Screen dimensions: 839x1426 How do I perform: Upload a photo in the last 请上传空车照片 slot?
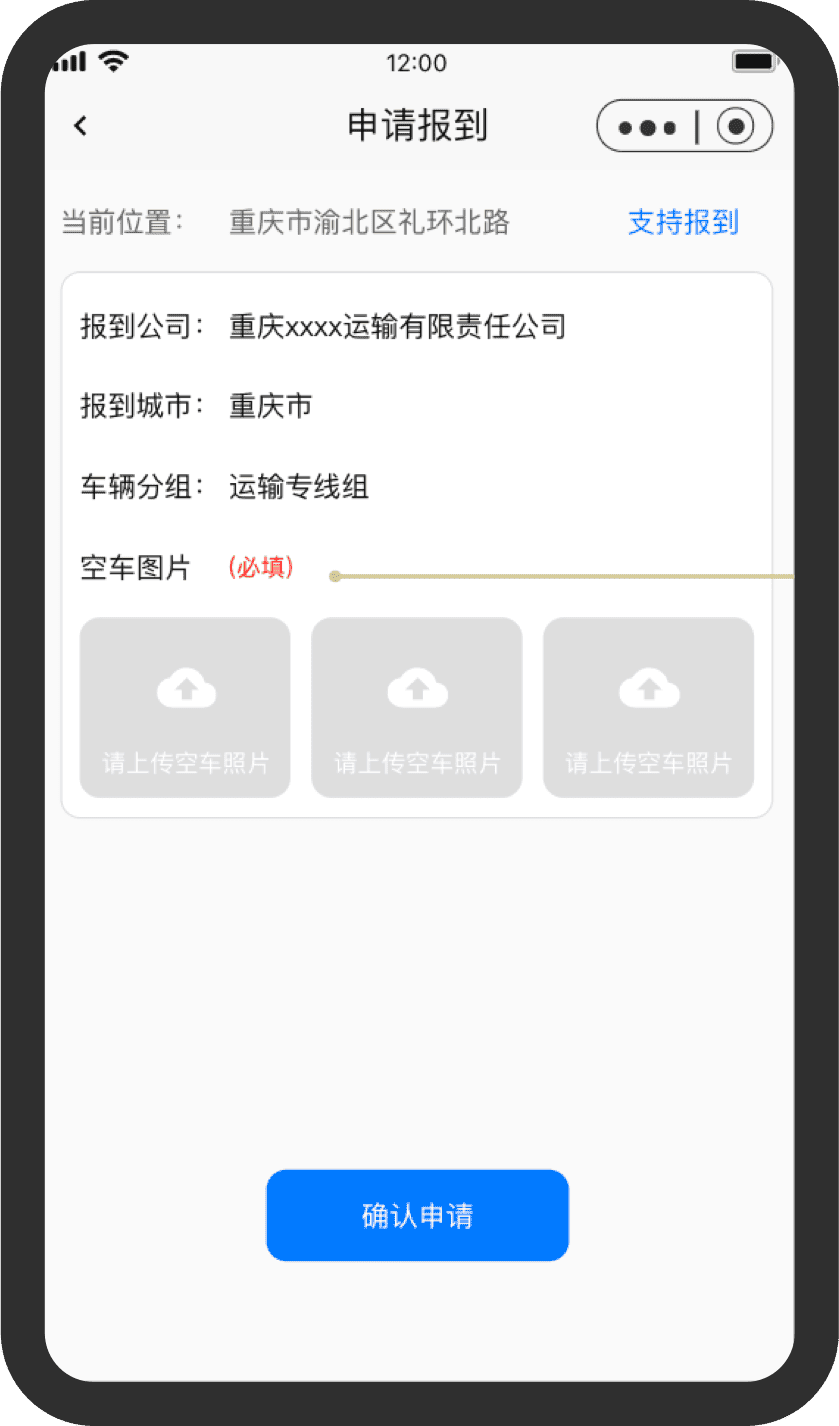(x=648, y=707)
